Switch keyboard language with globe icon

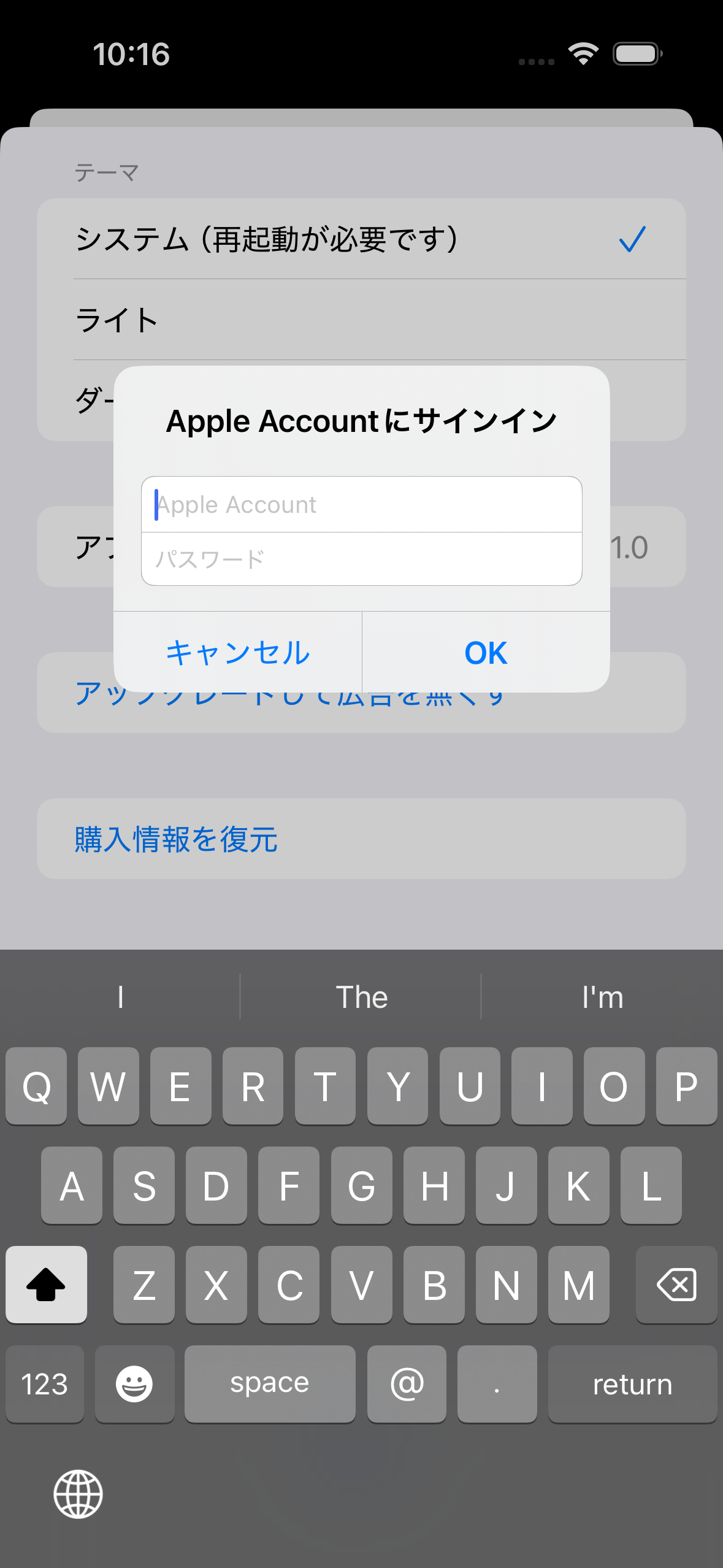(78, 1494)
